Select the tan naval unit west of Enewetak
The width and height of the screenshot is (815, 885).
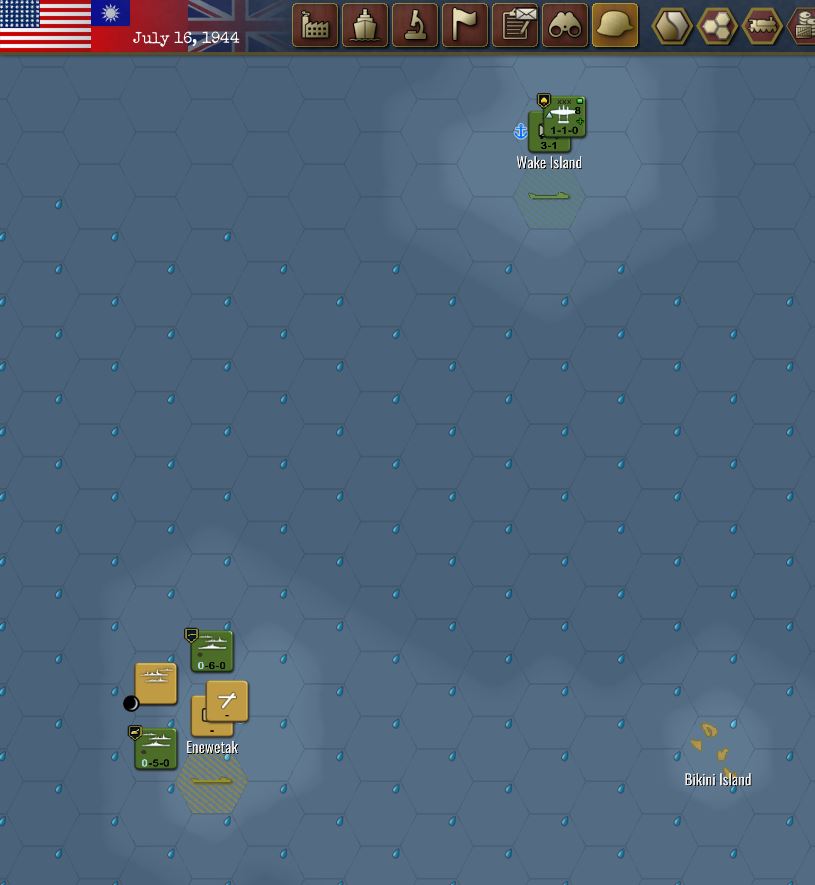pos(156,683)
